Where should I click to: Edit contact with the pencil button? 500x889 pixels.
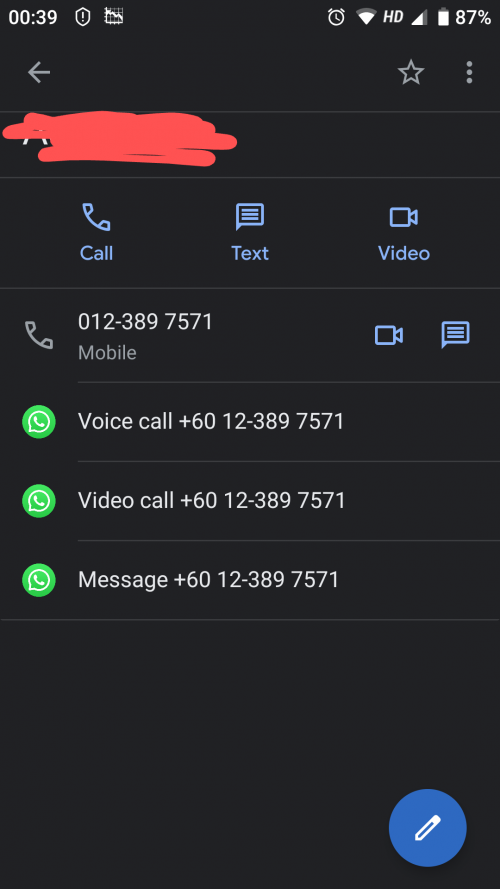tap(427, 828)
